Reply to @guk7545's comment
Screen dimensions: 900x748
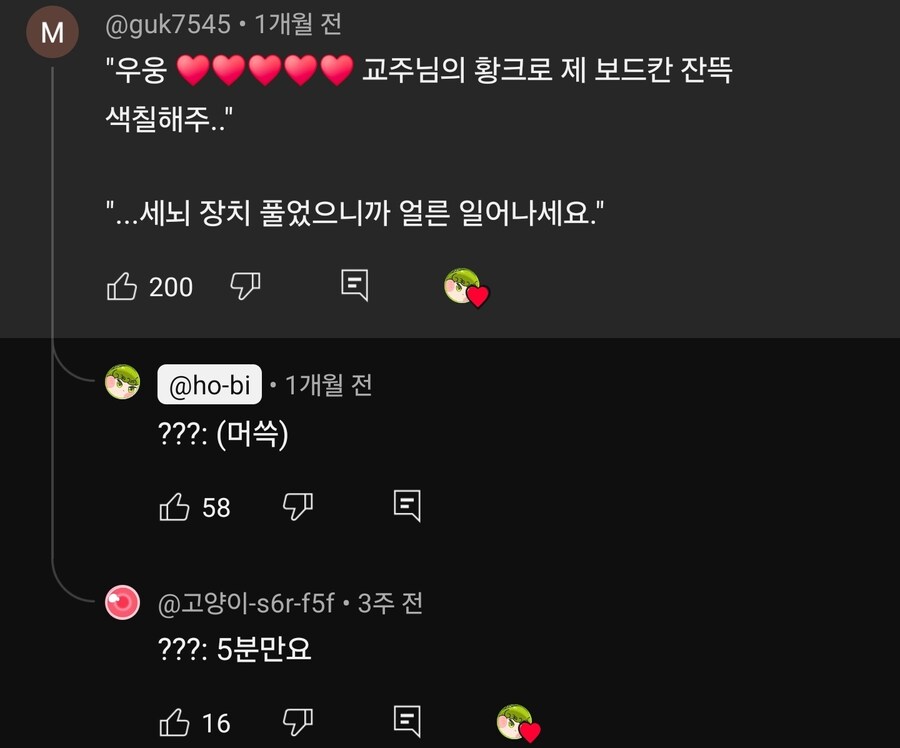pyautogui.click(x=354, y=286)
